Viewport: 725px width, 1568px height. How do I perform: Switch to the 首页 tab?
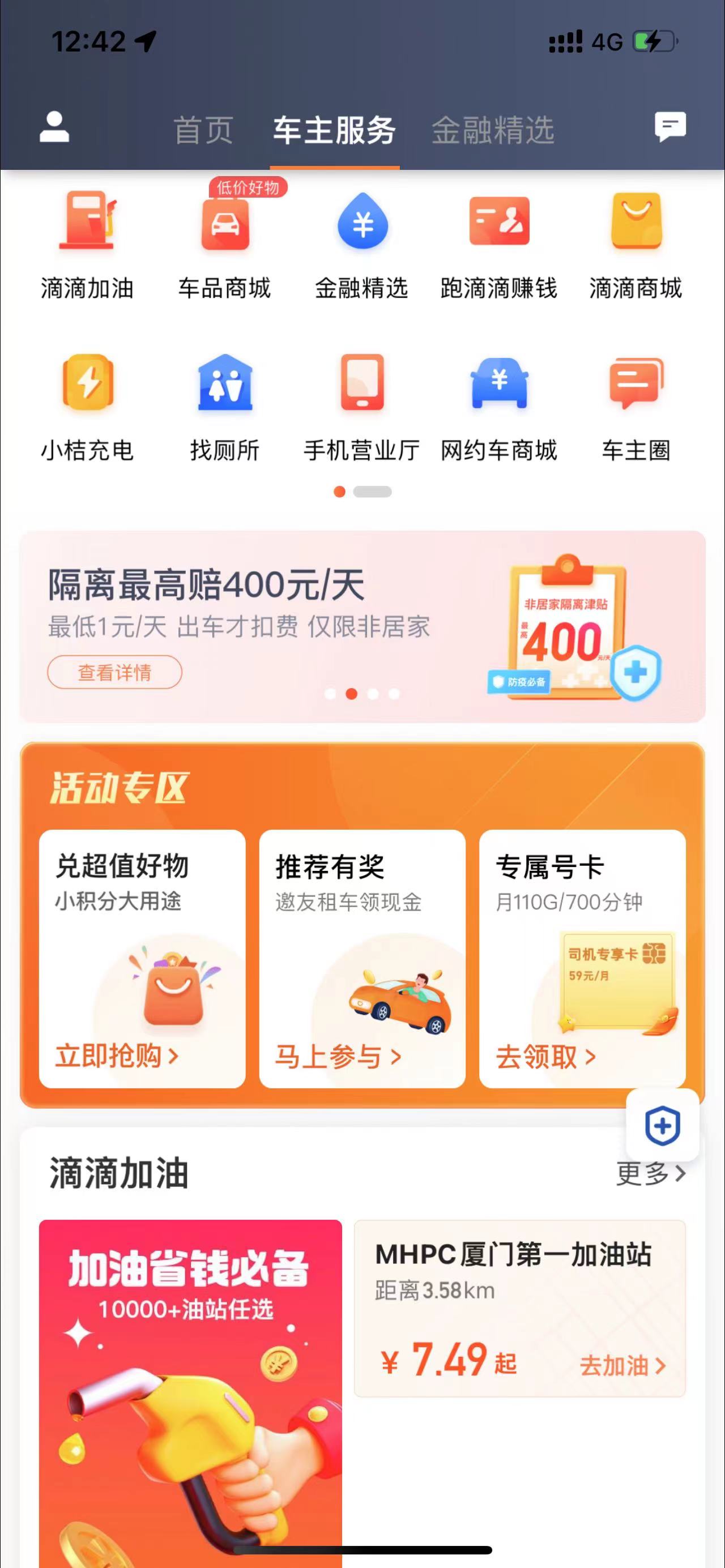(x=203, y=129)
